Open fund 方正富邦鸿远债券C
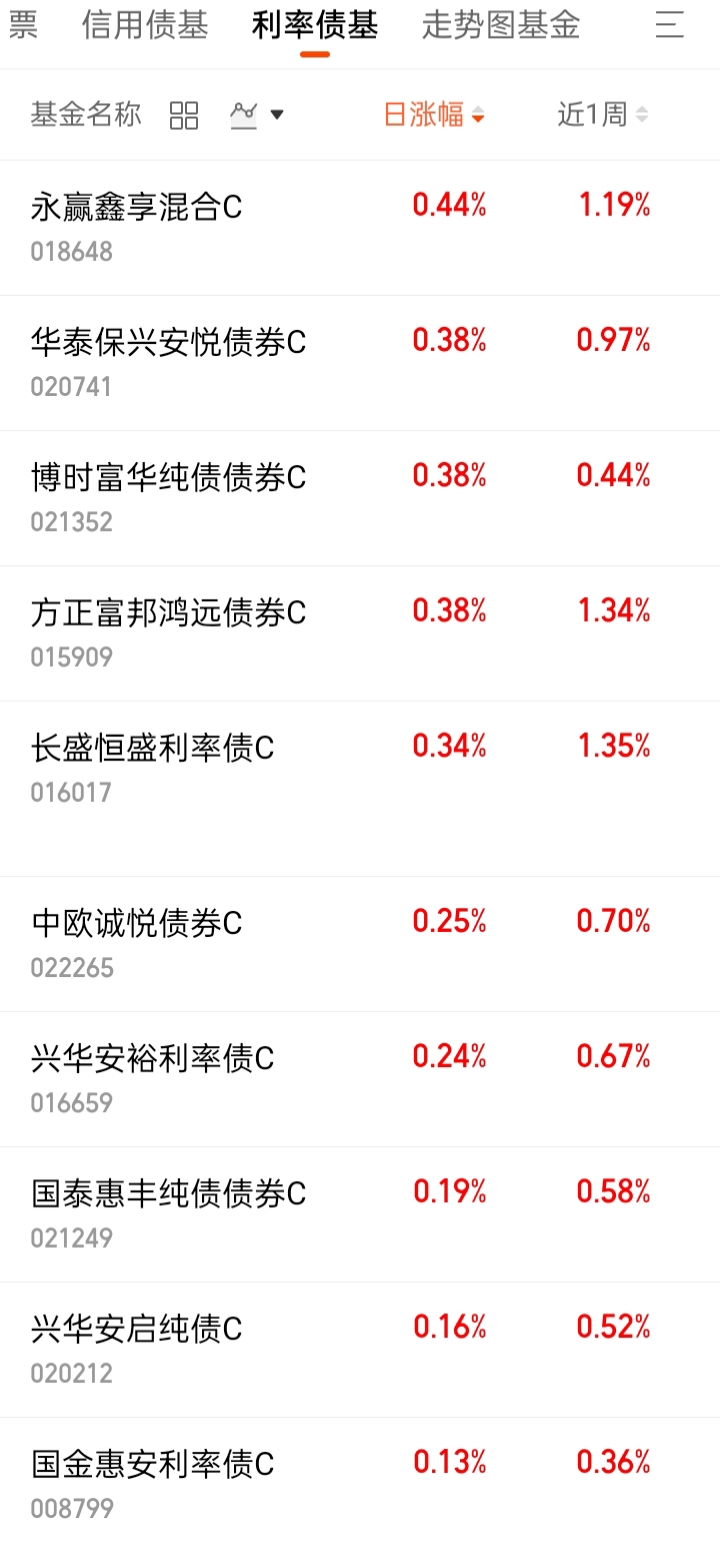Viewport: 720px width, 1548px height. (360, 633)
